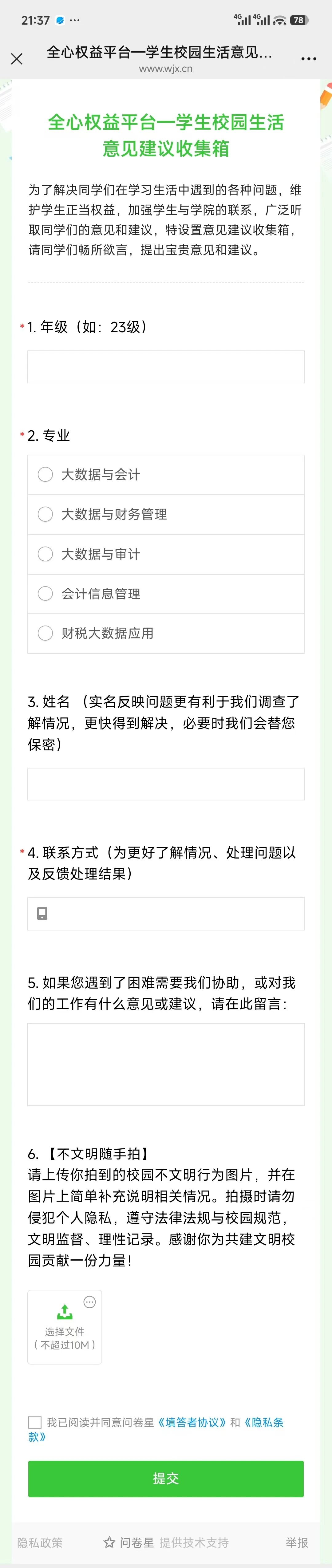Viewport: 332px width, 1568px height.
Task: Check the agreement consent checkbox
Action: [35, 1422]
